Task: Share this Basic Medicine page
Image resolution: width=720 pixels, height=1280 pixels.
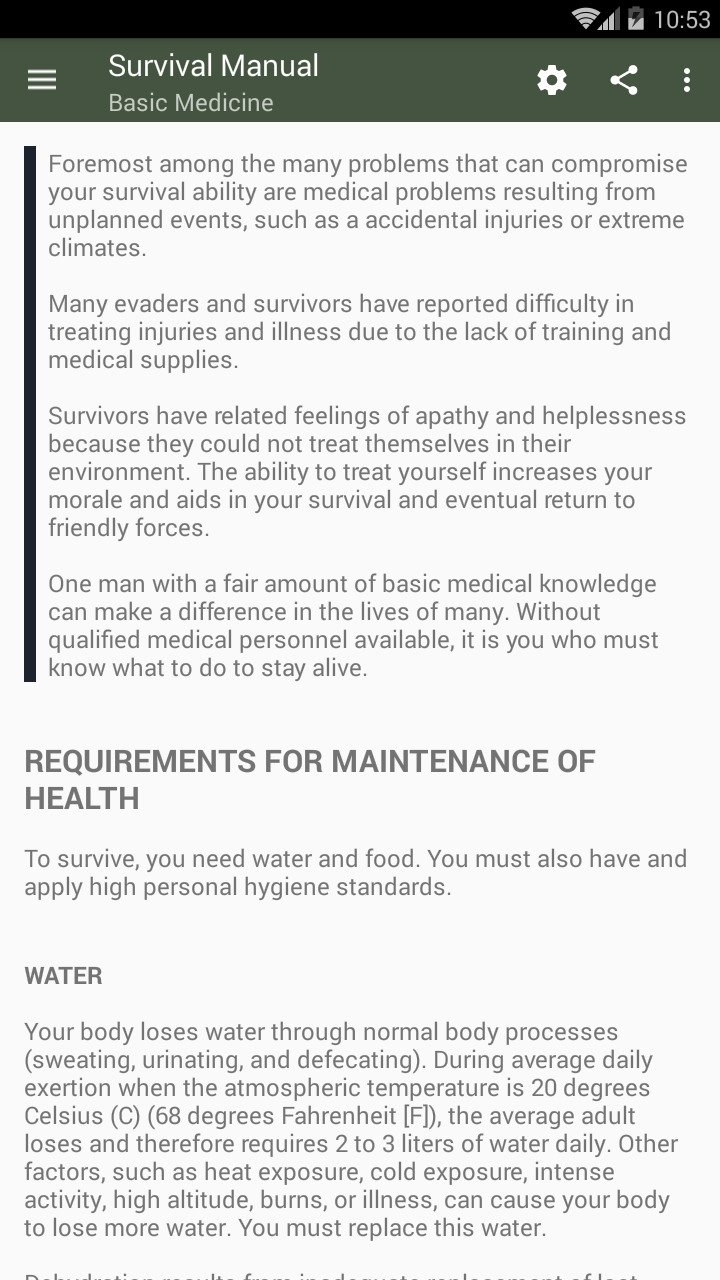Action: click(624, 80)
